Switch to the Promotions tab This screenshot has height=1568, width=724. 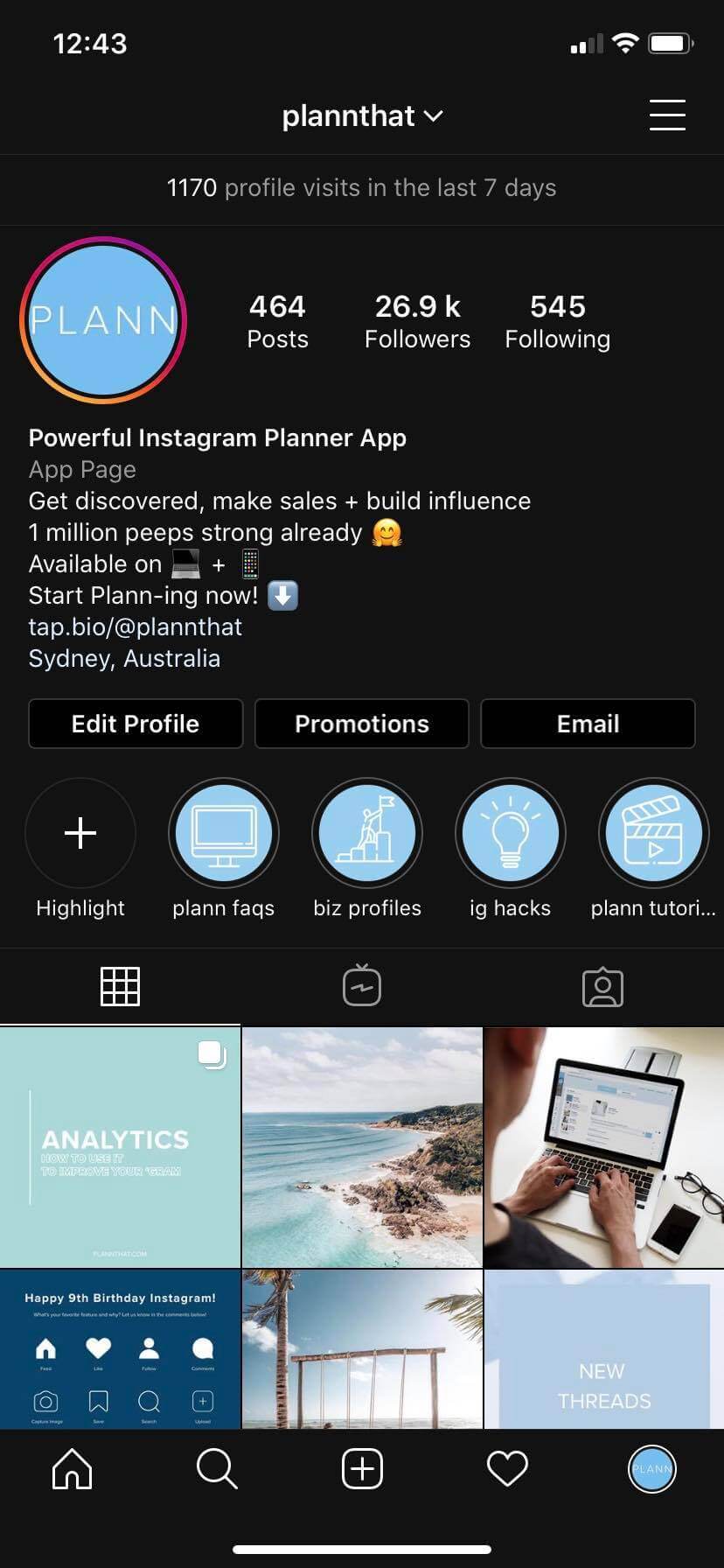361,724
